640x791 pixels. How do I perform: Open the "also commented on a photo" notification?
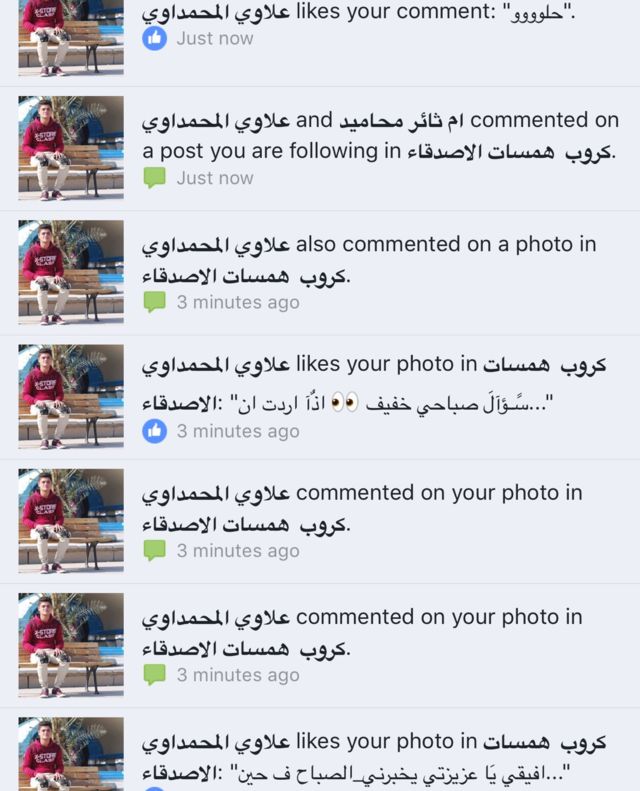378,272
